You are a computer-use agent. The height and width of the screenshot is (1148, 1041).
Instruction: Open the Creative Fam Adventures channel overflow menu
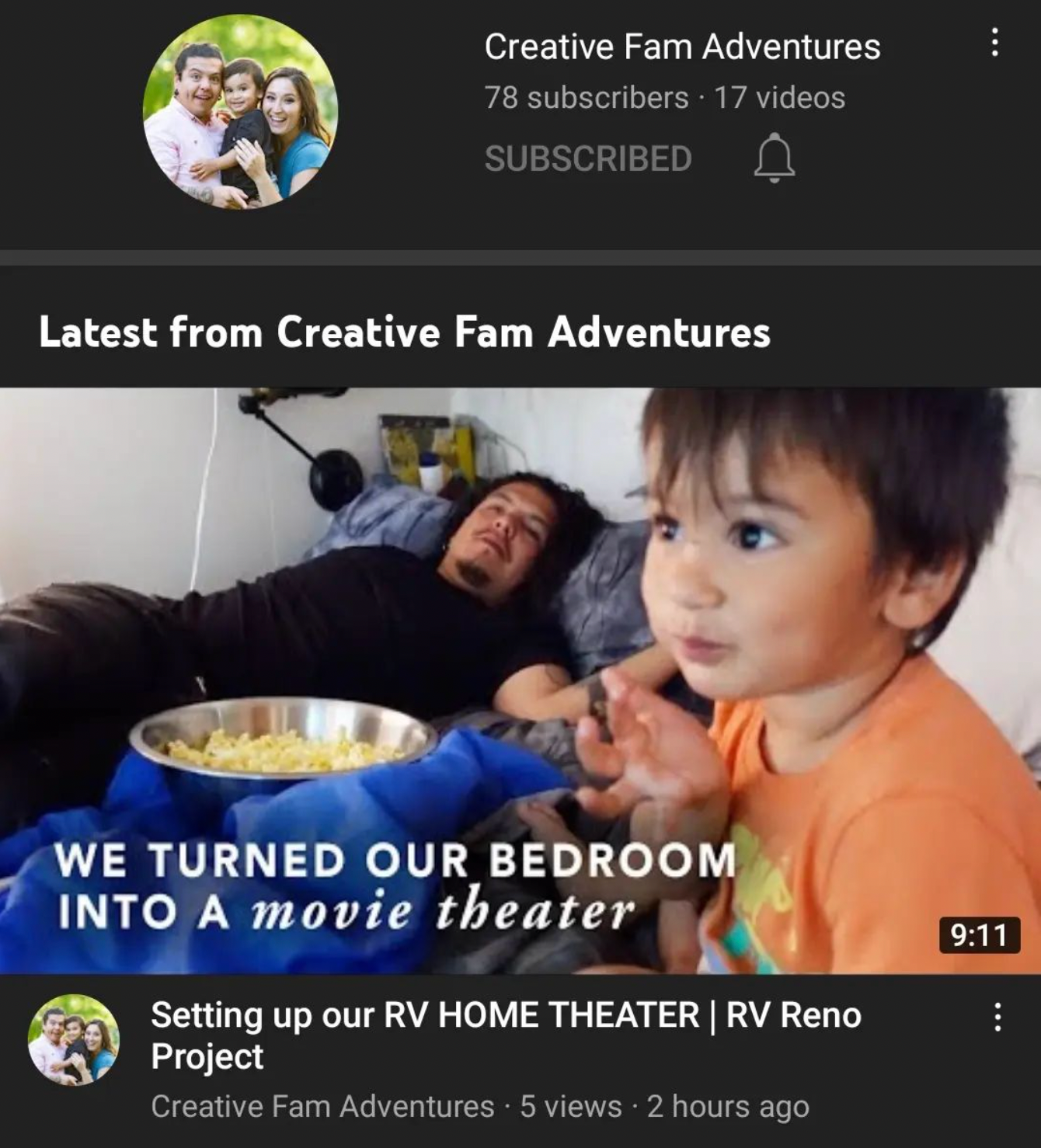coord(994,43)
